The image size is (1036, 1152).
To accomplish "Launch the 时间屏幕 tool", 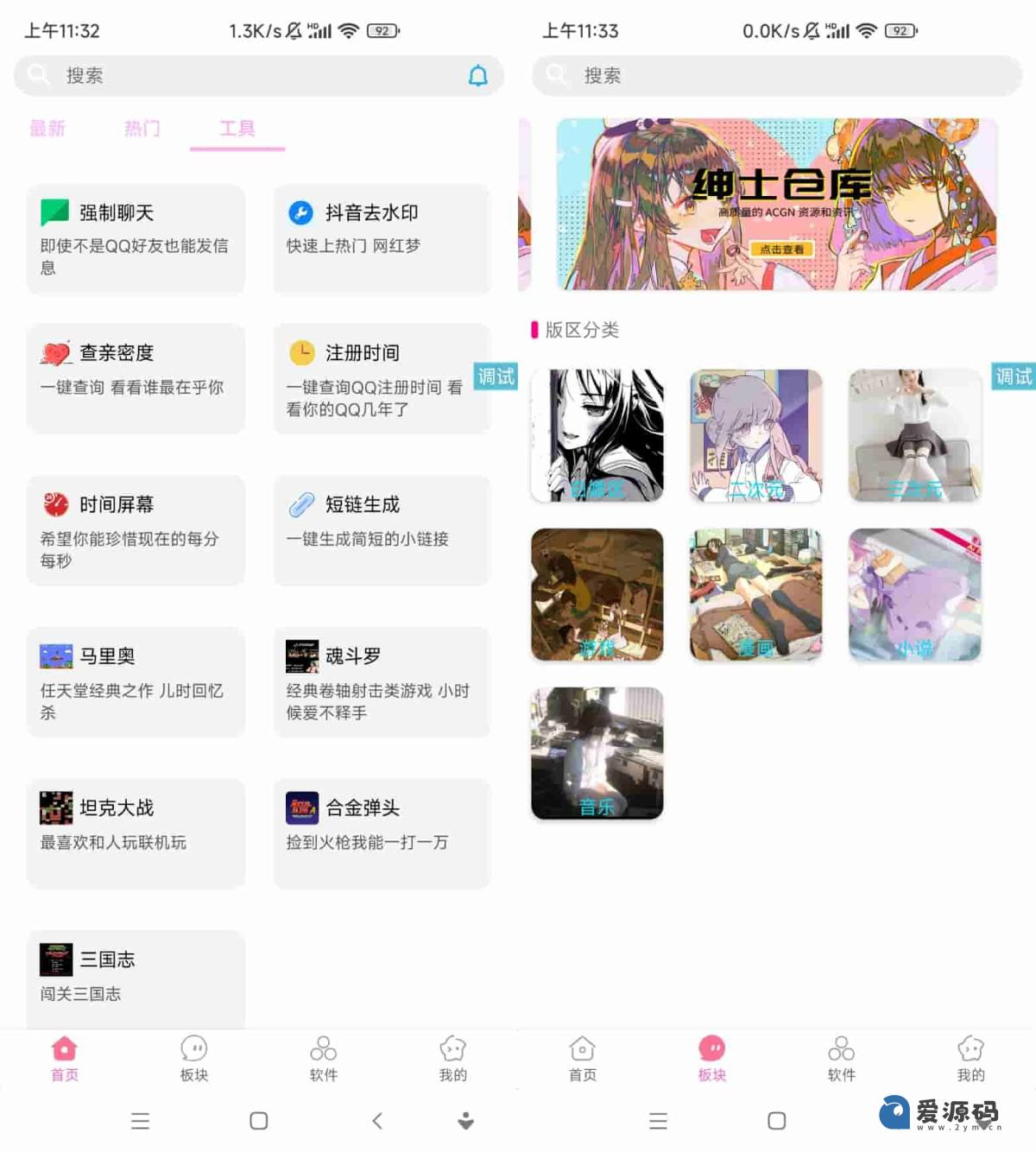I will pyautogui.click(x=136, y=529).
